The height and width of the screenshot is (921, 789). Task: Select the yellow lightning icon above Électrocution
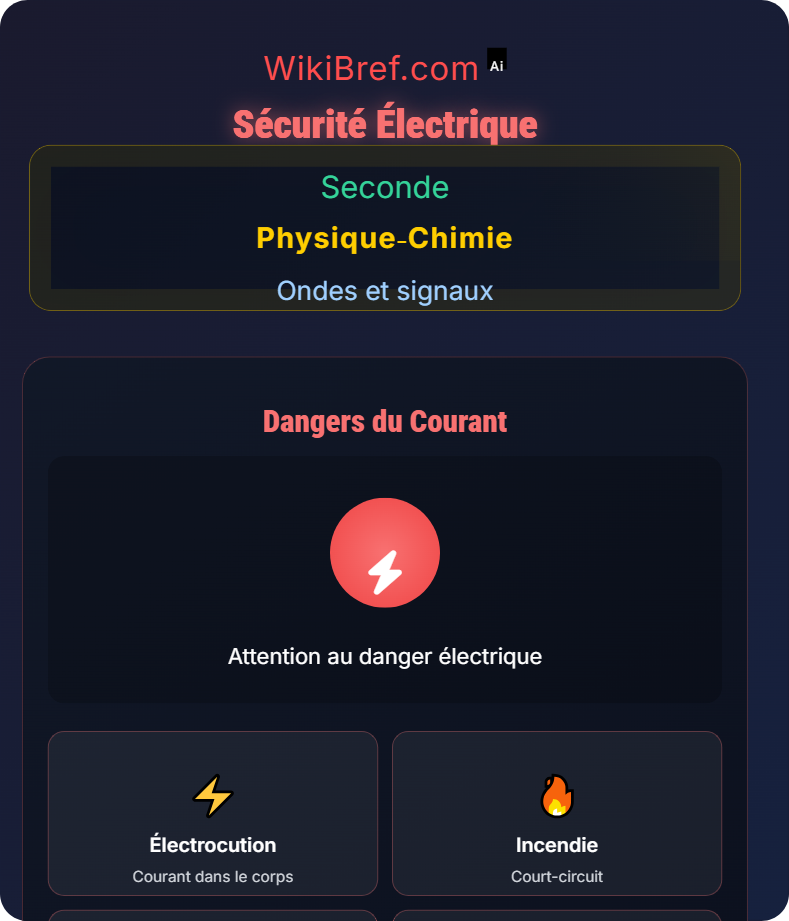[212, 794]
